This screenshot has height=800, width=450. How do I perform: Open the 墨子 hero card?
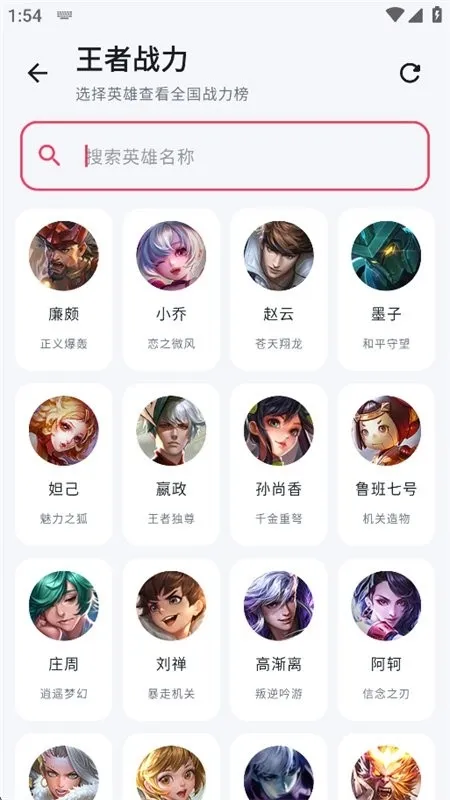(x=386, y=289)
